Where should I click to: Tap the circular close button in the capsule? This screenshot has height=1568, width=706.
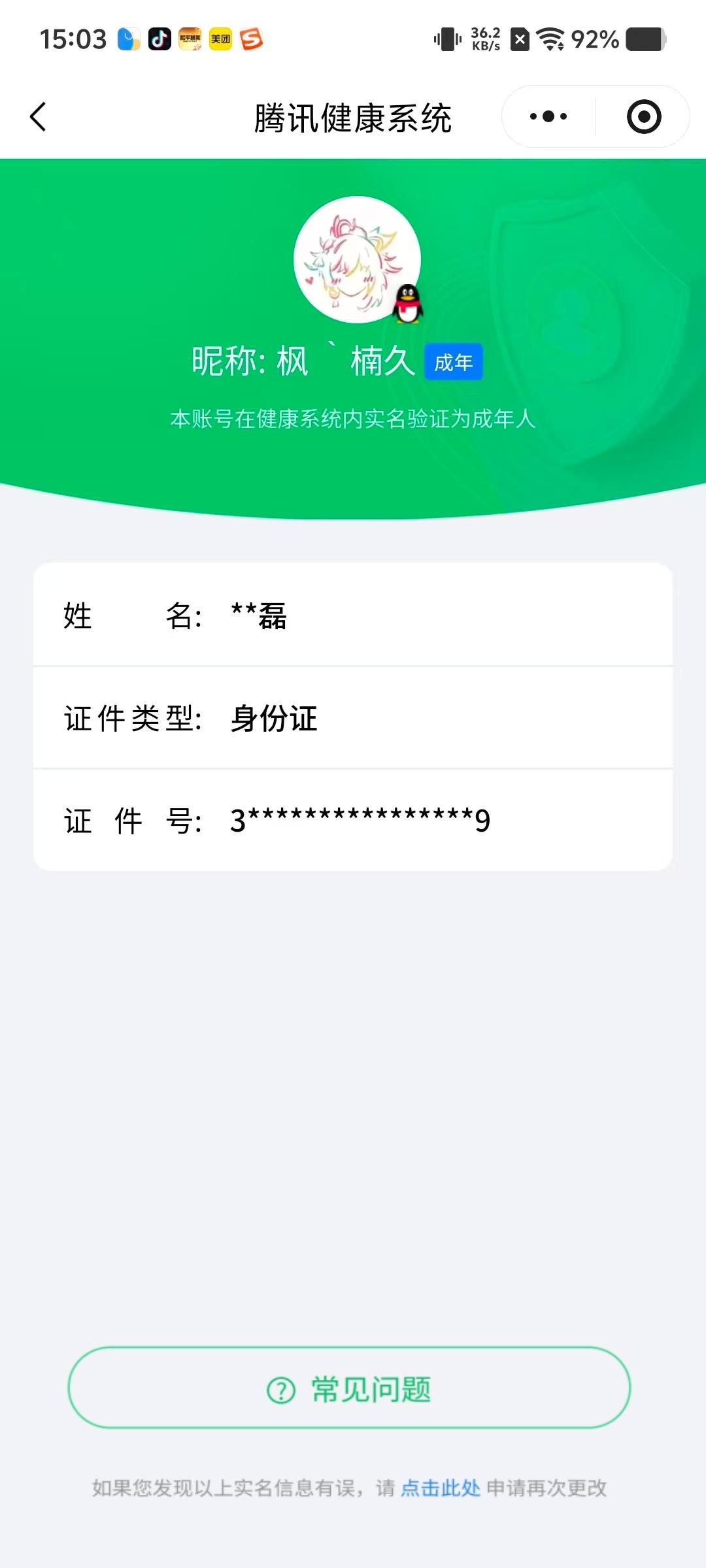643,115
